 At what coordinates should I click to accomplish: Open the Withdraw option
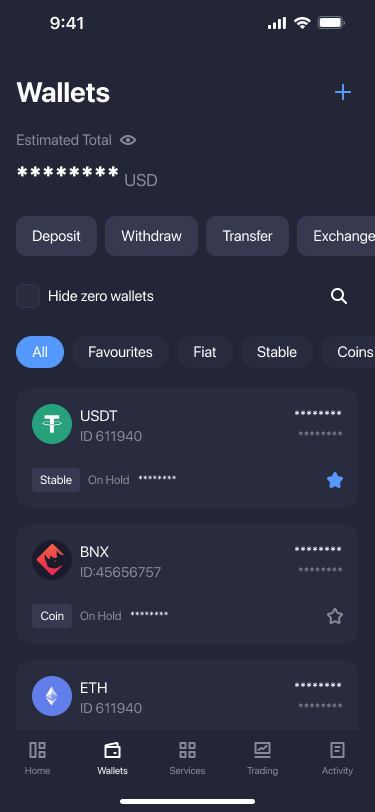(x=151, y=236)
